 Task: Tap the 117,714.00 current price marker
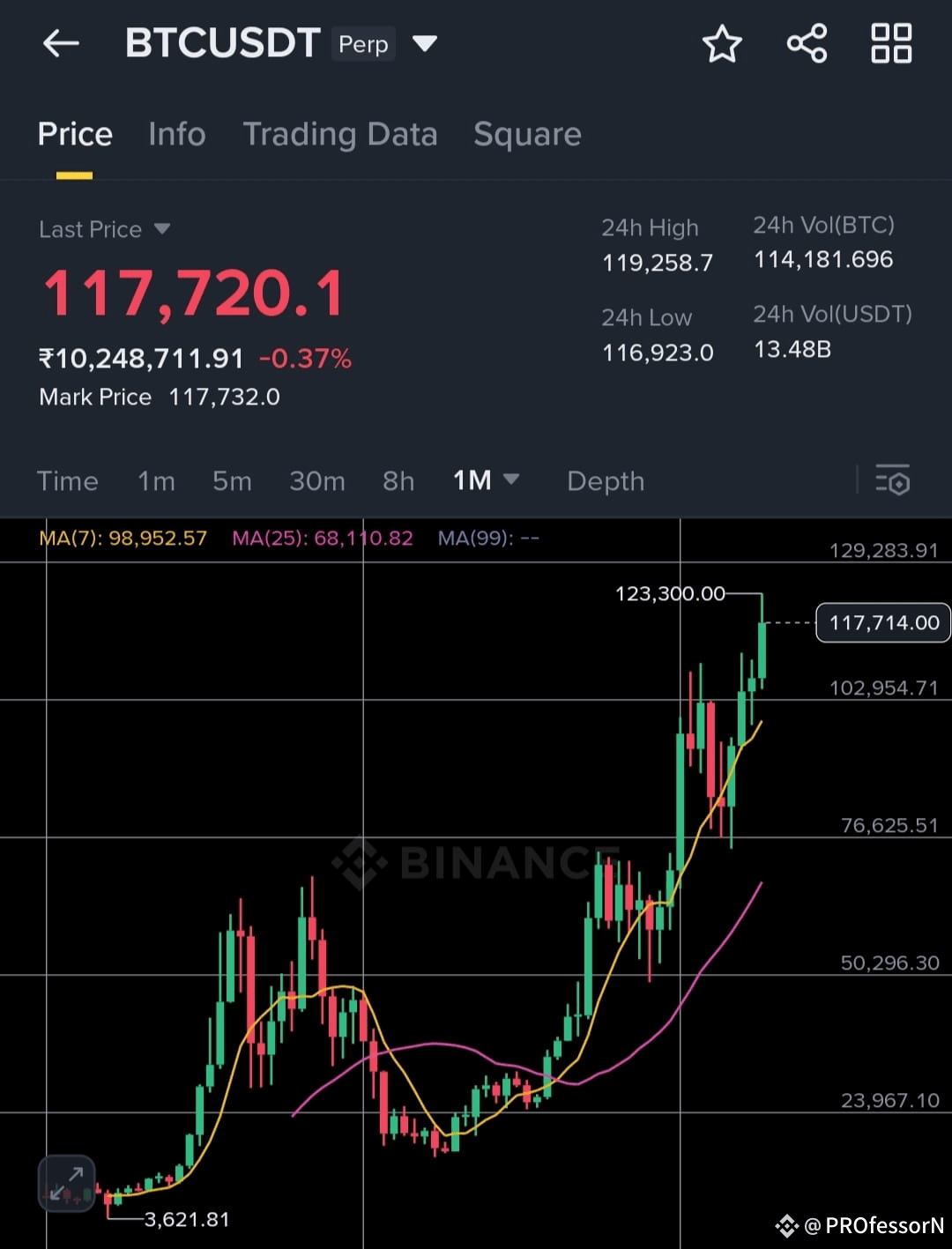pos(881,622)
